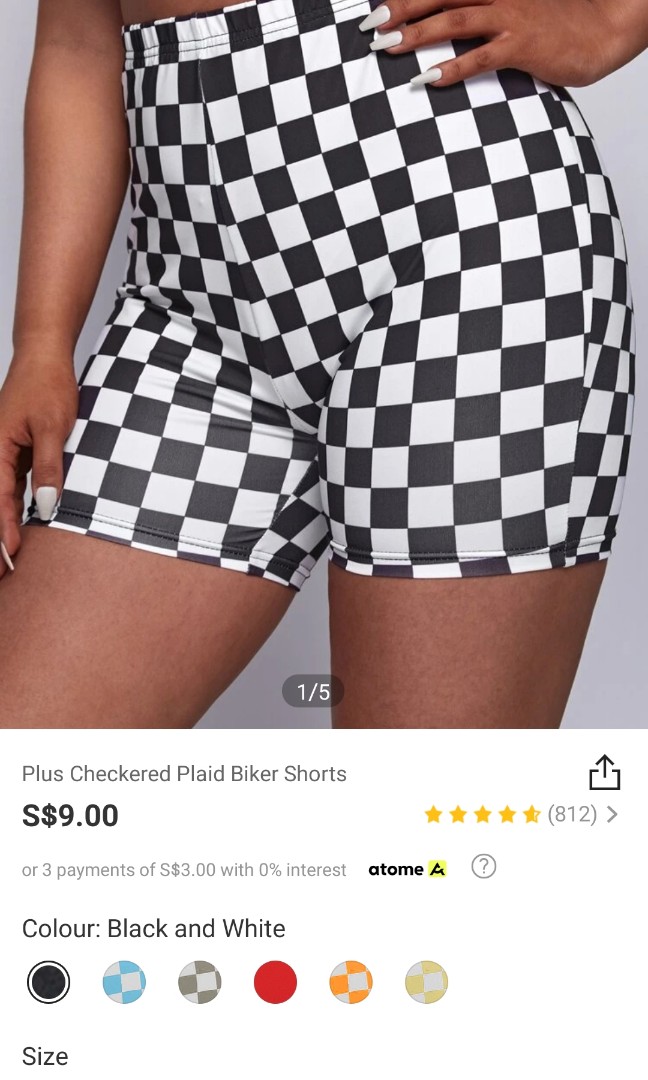Open Atome payment info help icon

[483, 867]
